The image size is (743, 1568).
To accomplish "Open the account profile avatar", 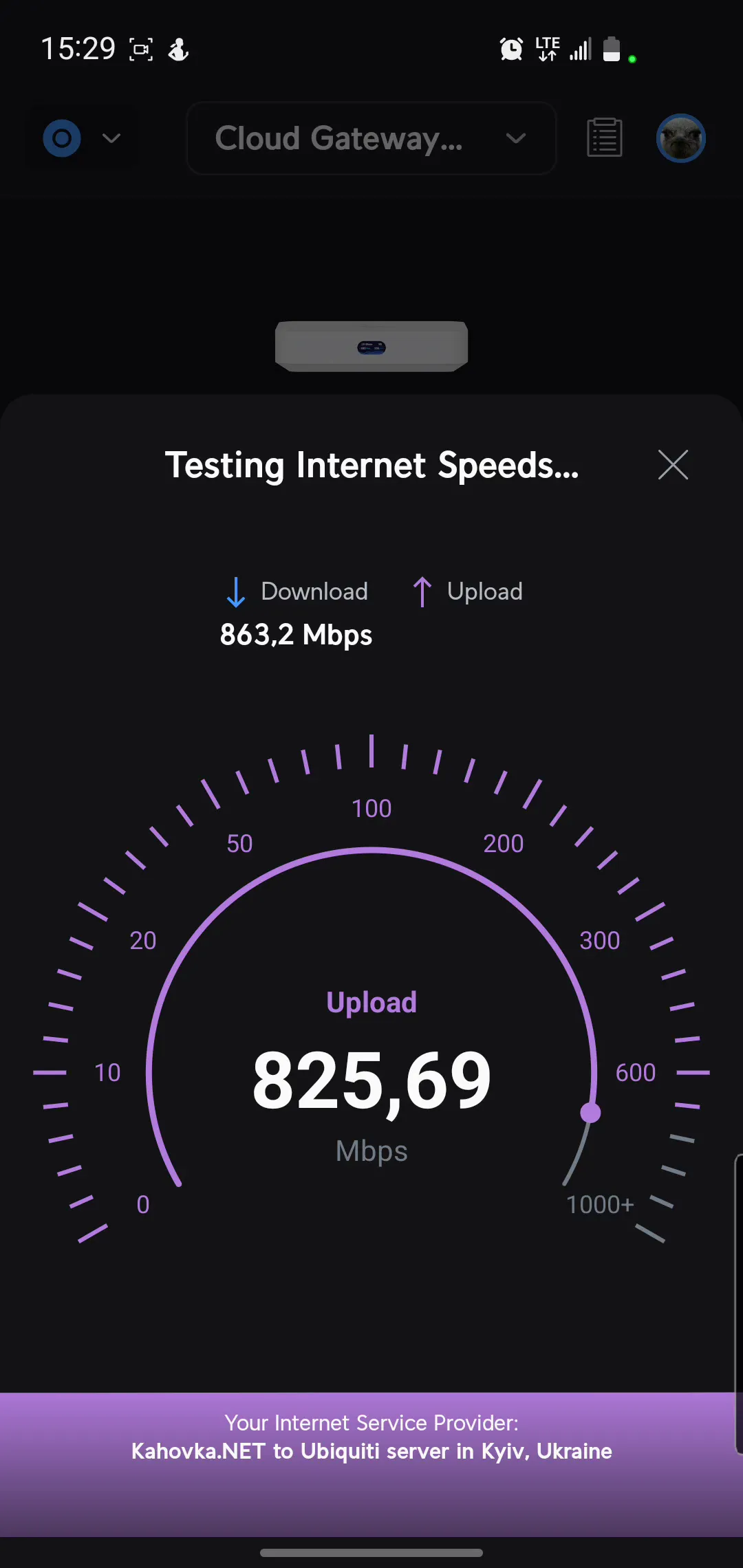I will click(x=680, y=138).
